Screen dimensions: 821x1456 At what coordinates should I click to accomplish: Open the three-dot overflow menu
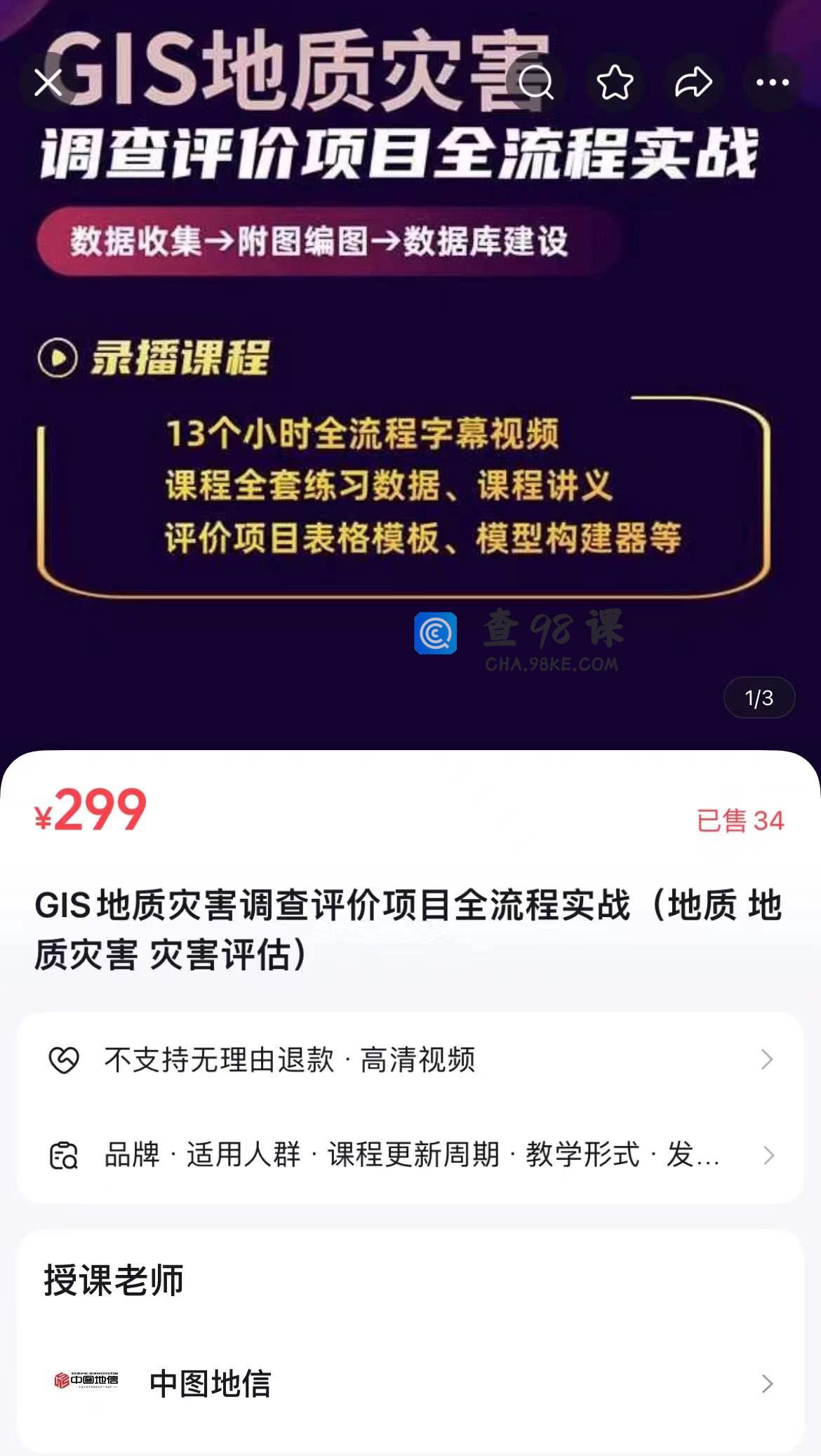tap(772, 83)
